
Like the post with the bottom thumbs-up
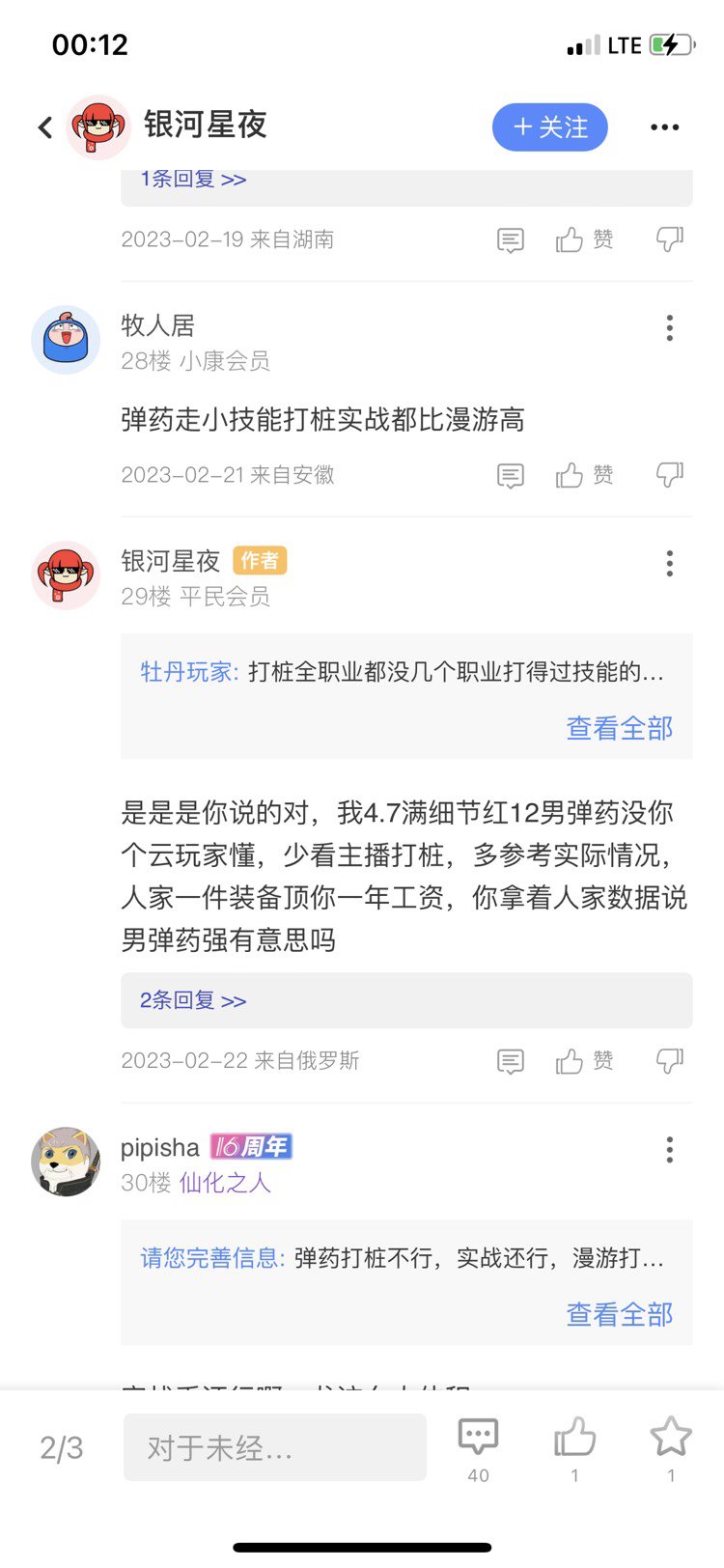pyautogui.click(x=574, y=1448)
